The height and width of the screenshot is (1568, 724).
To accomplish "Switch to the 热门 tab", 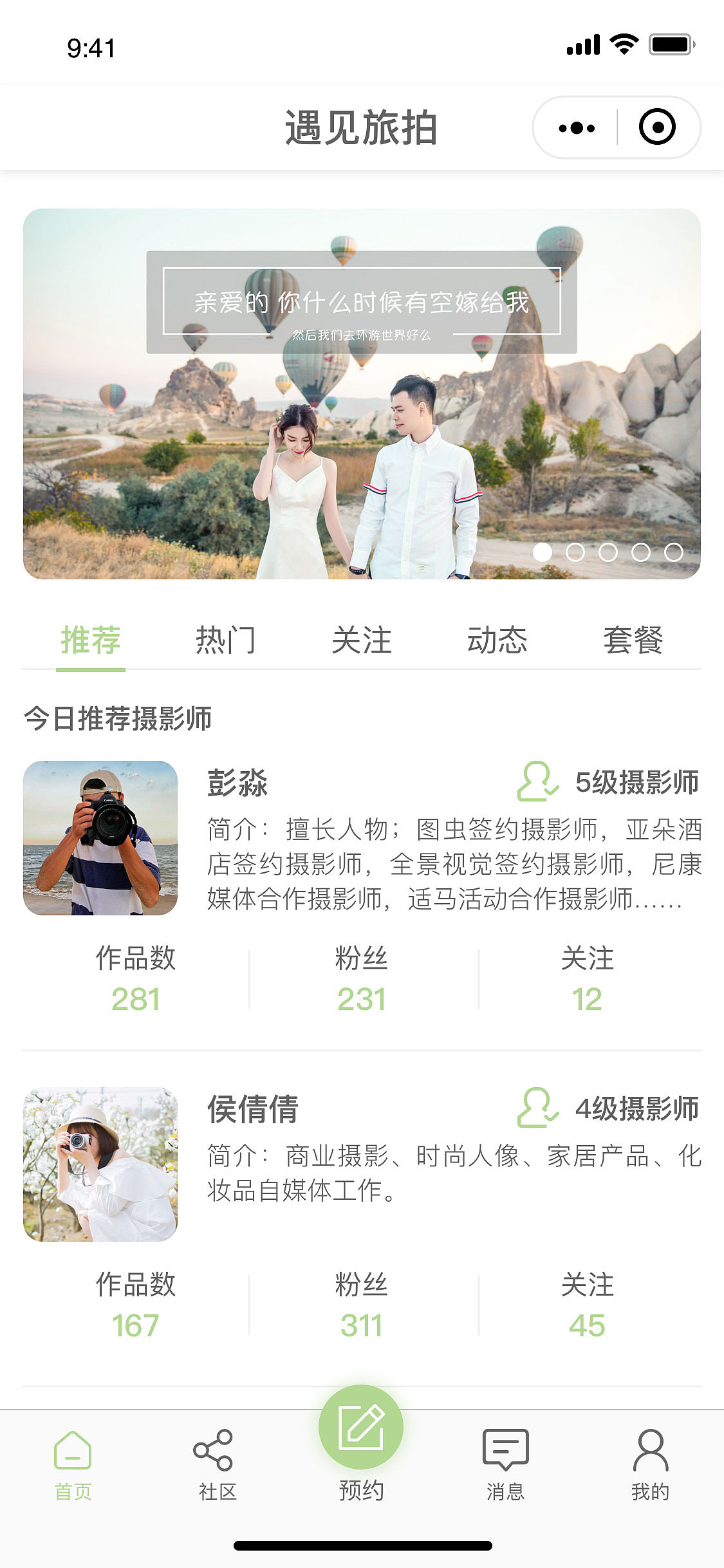I will click(x=225, y=640).
